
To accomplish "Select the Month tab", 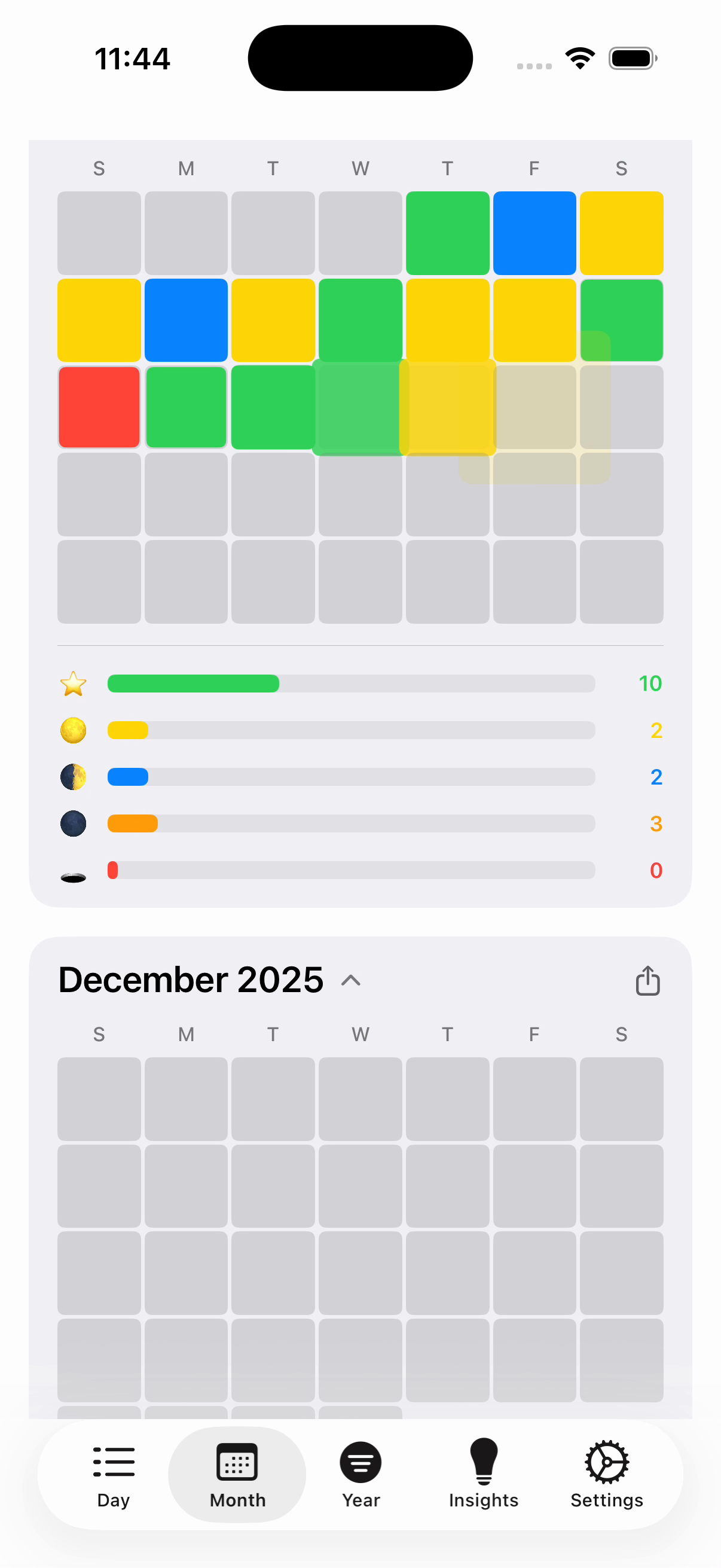I will [x=237, y=1474].
